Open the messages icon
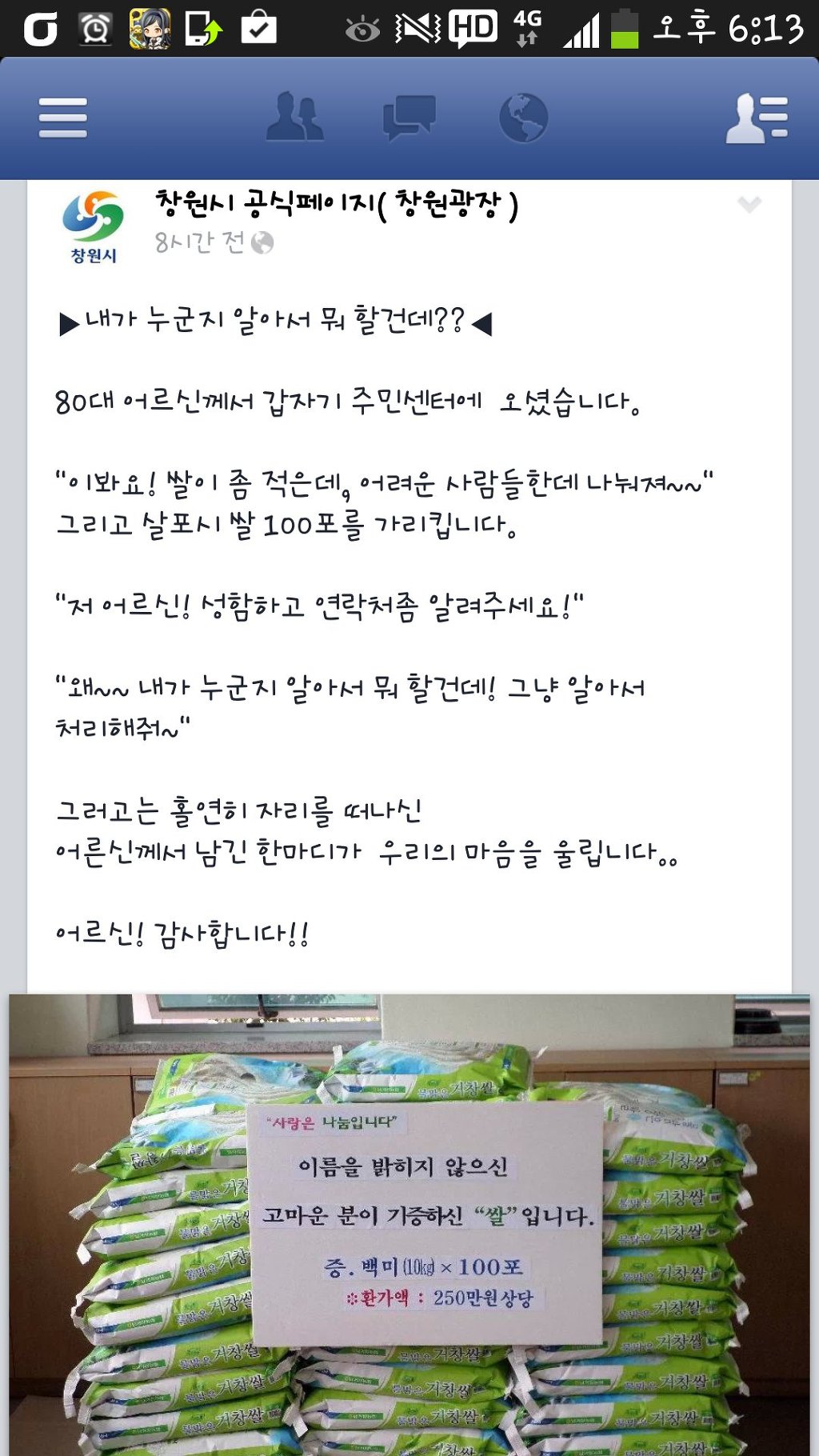The width and height of the screenshot is (819, 1456). tap(409, 118)
